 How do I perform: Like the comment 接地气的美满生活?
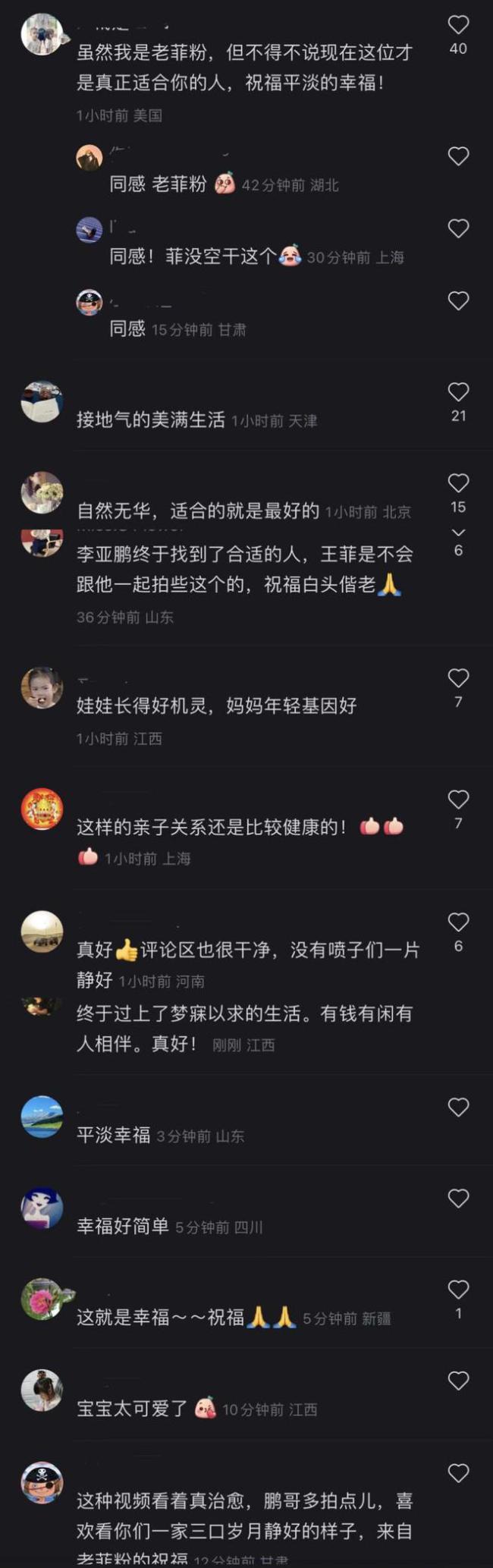pos(458,392)
